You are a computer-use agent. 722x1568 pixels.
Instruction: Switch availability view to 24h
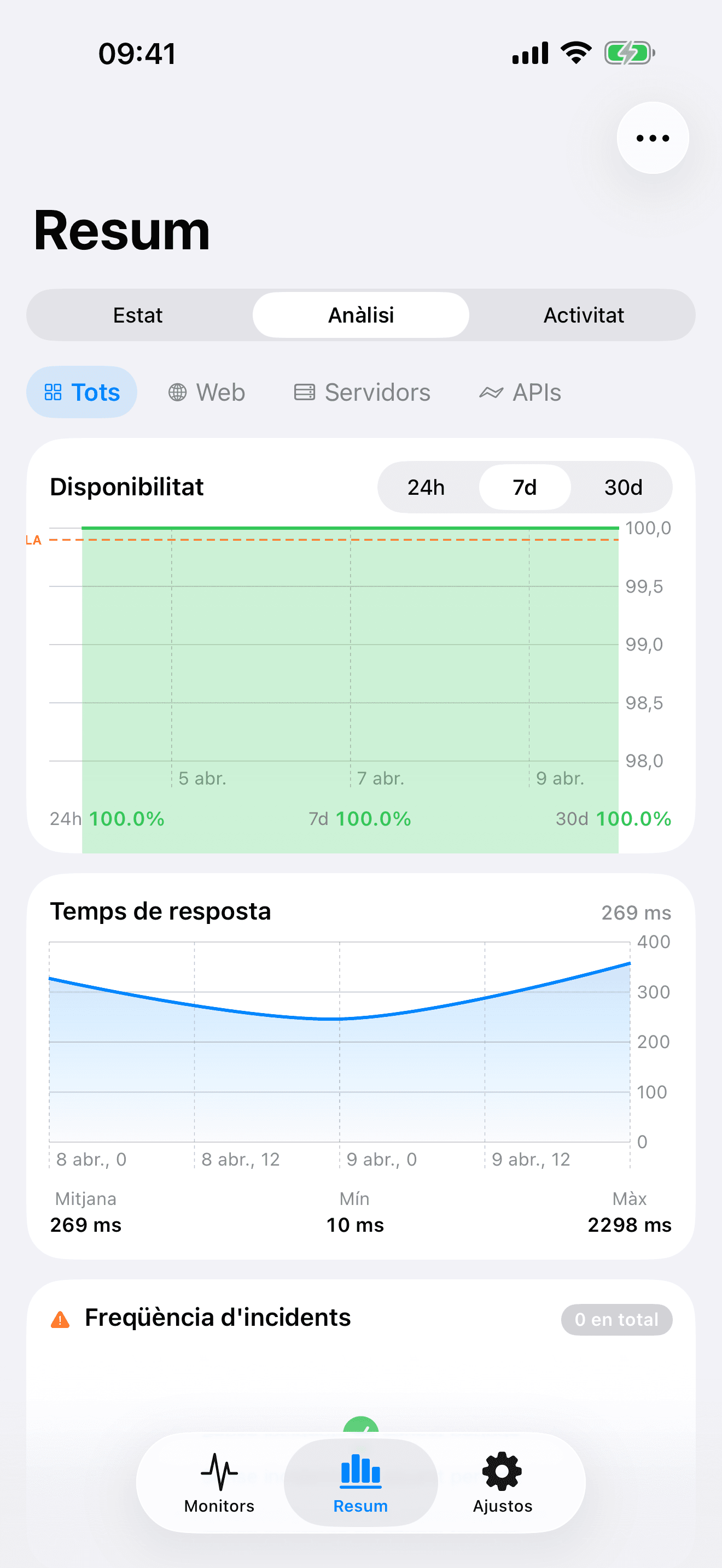click(x=426, y=487)
